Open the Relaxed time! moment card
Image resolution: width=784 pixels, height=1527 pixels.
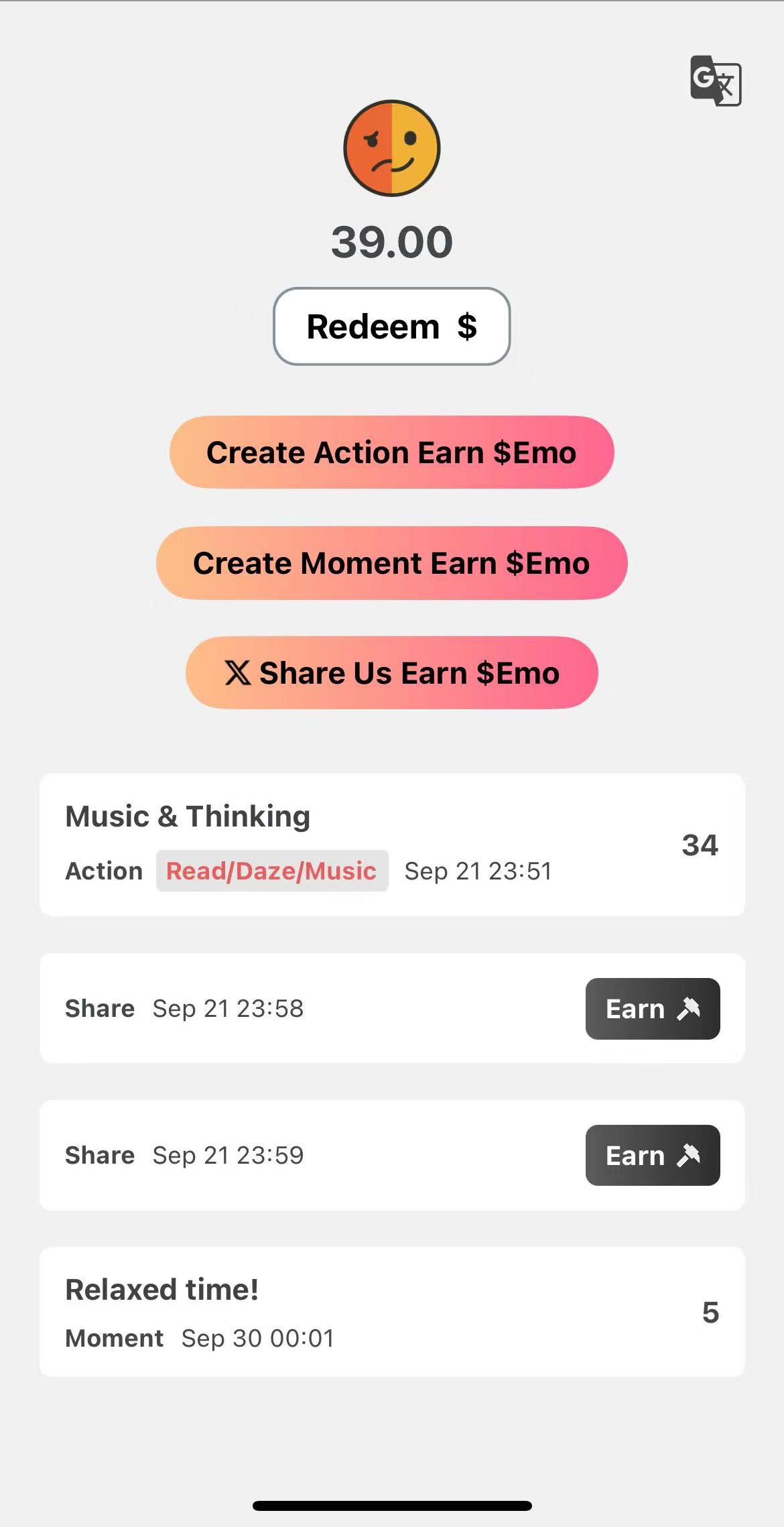coord(391,1312)
